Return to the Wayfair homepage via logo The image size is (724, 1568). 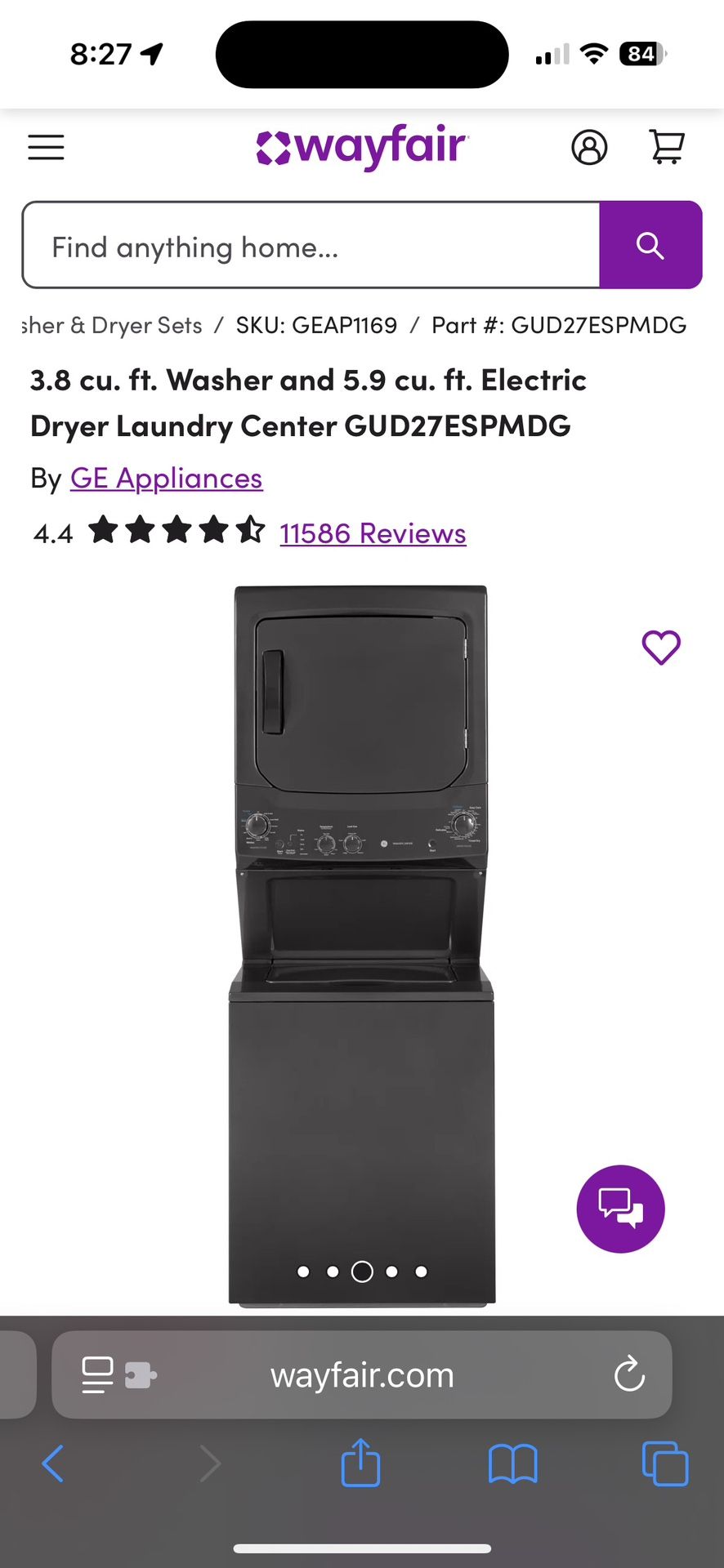tap(362, 147)
